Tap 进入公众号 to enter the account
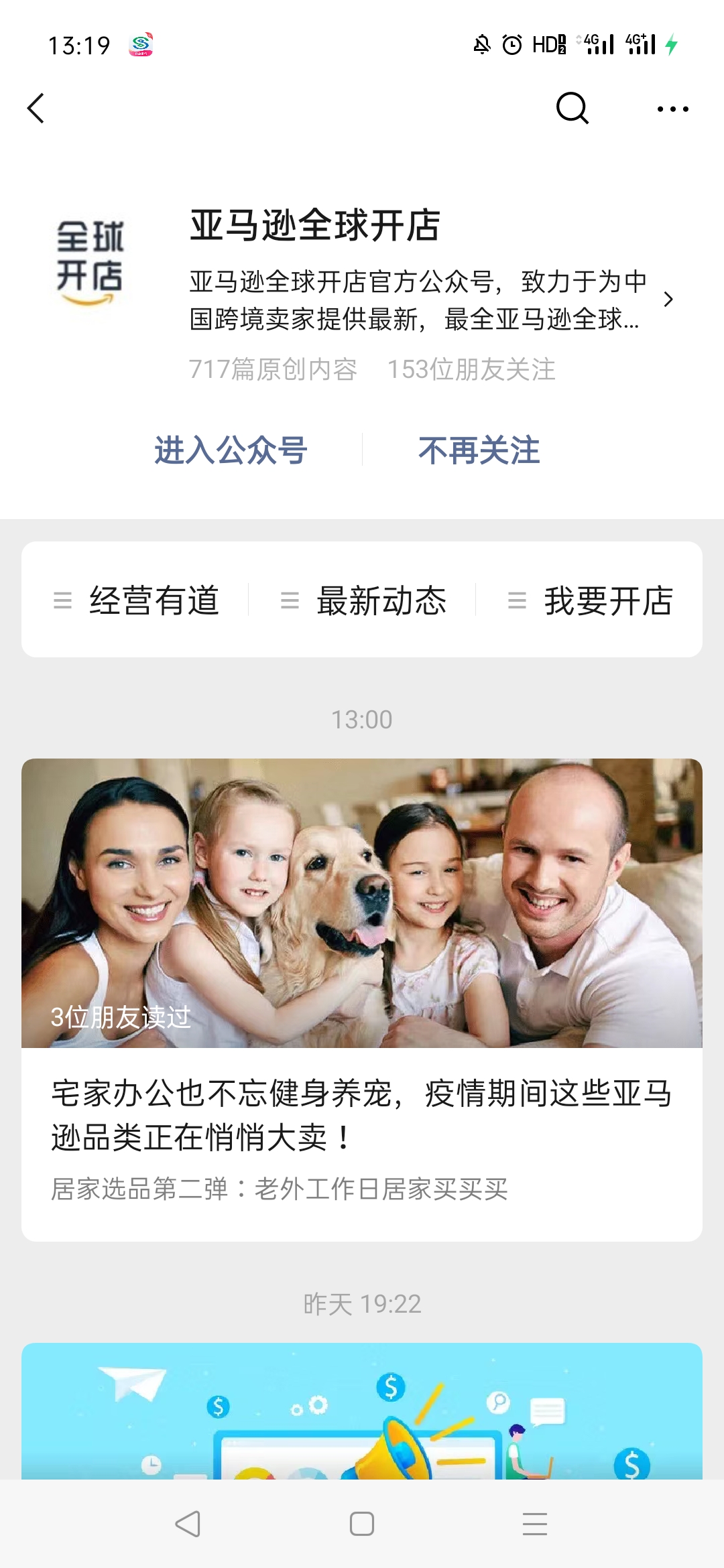This screenshot has height=1568, width=724. (x=231, y=450)
